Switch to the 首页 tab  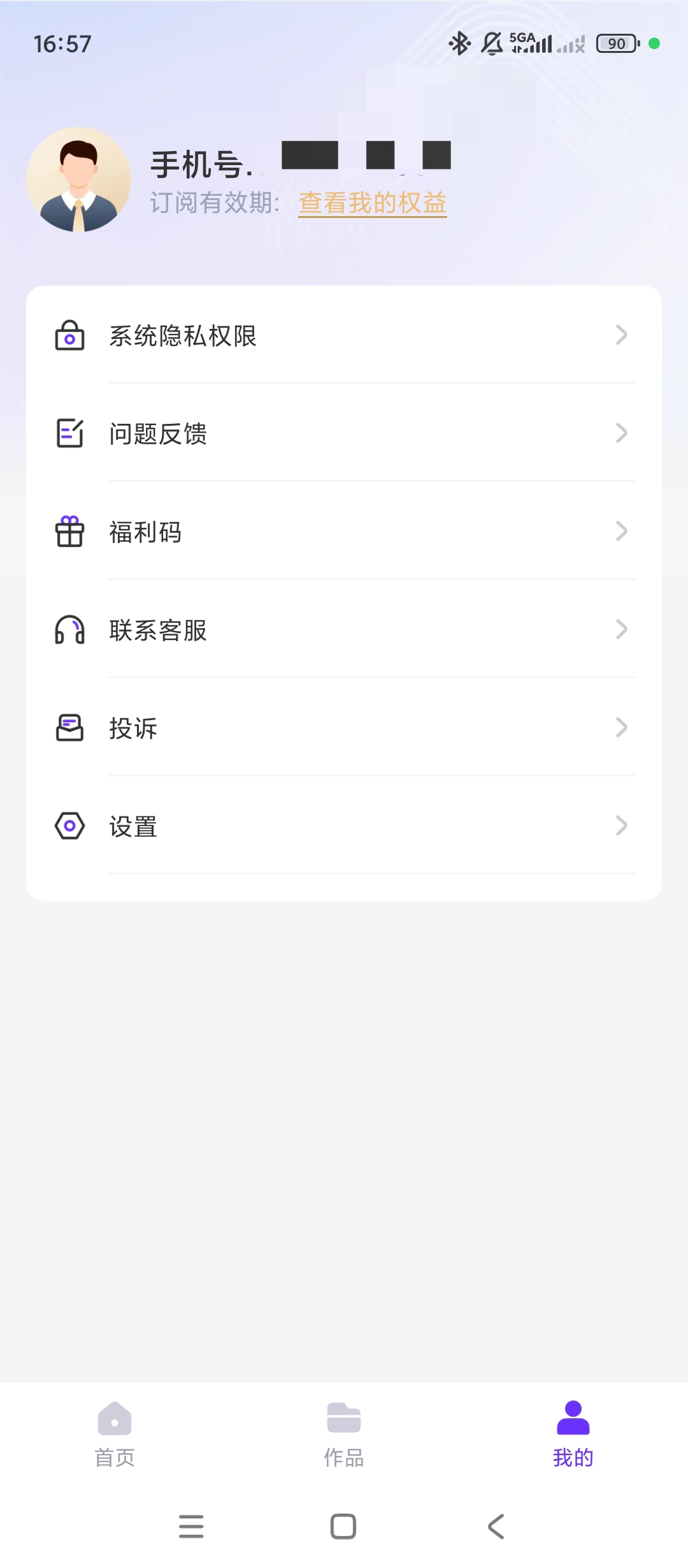click(x=115, y=1434)
